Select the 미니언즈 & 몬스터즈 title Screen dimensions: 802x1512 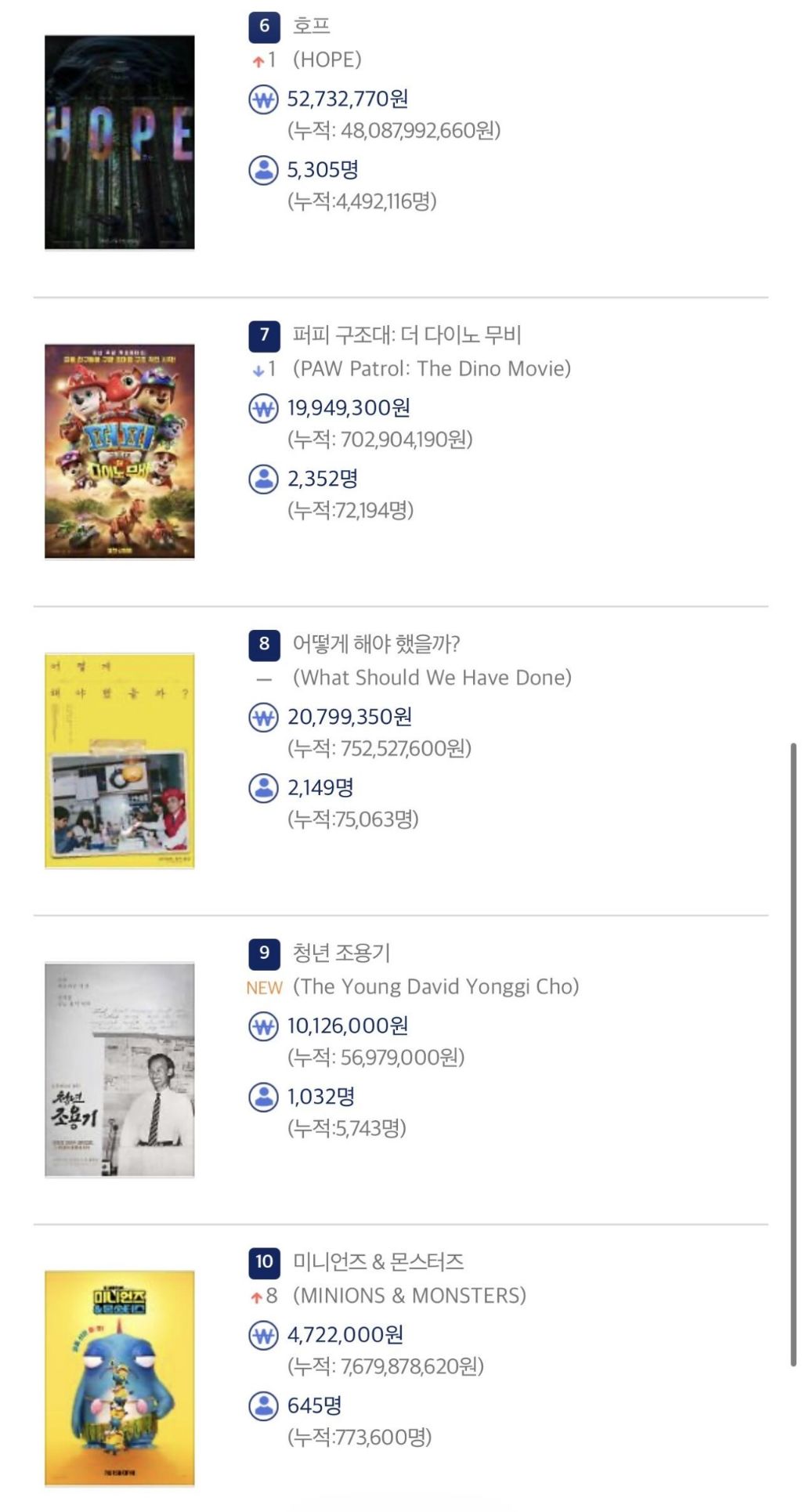pos(378,1261)
